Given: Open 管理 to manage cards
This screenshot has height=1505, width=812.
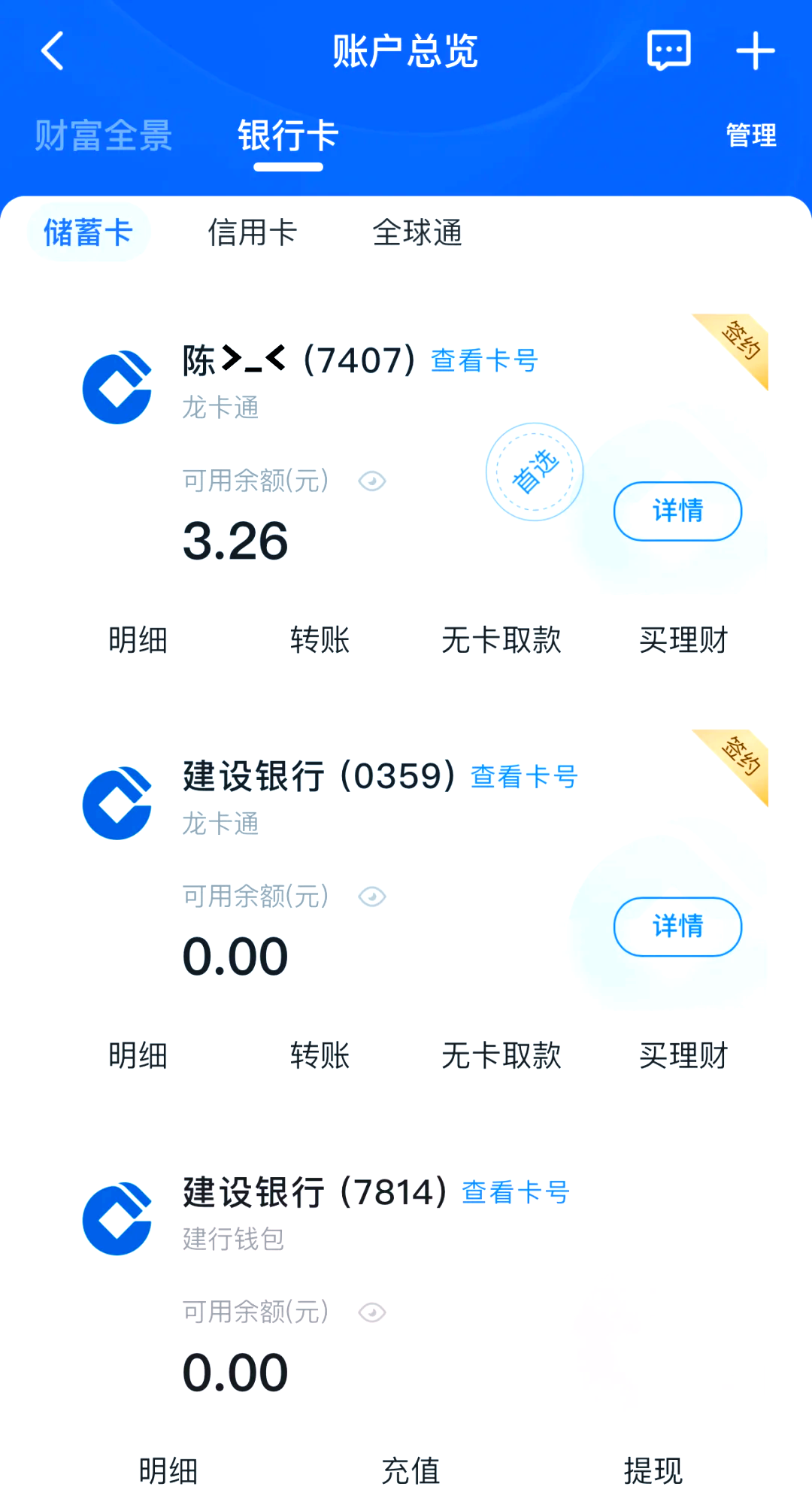Looking at the screenshot, I should point(751,135).
